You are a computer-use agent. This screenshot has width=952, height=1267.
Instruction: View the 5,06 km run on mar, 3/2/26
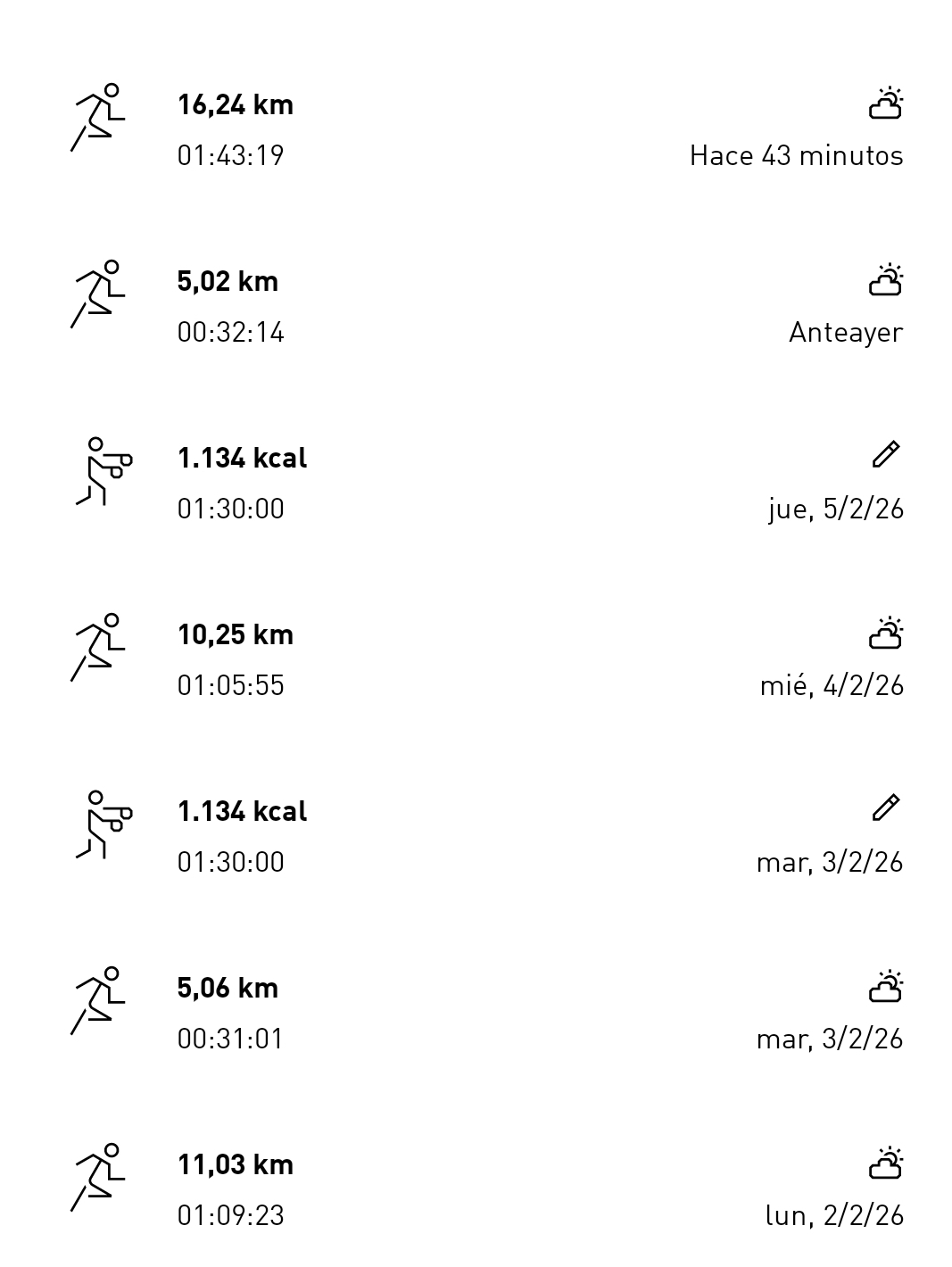[x=476, y=1012]
